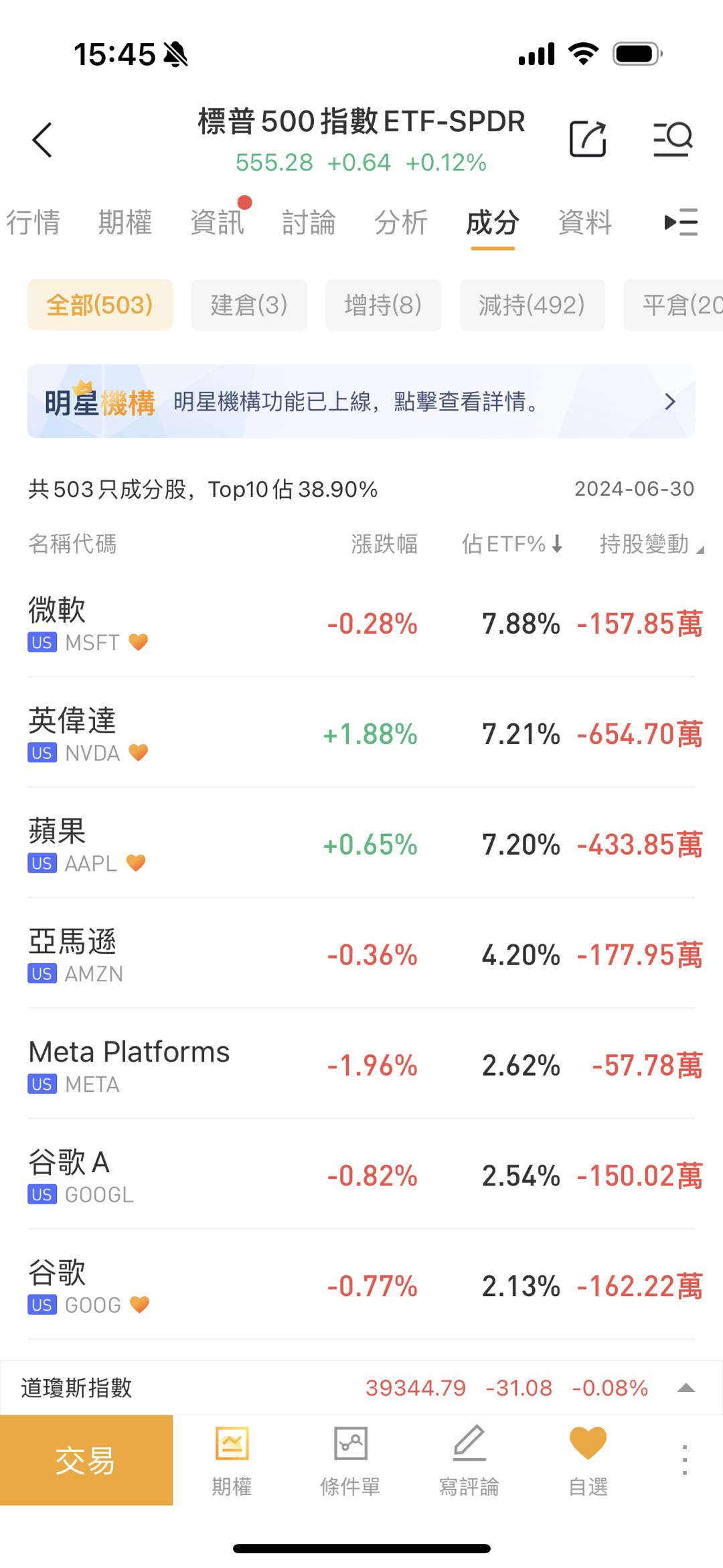The width and height of the screenshot is (723, 1568).
Task: Filter by 減持(492) holdings
Action: click(x=532, y=305)
